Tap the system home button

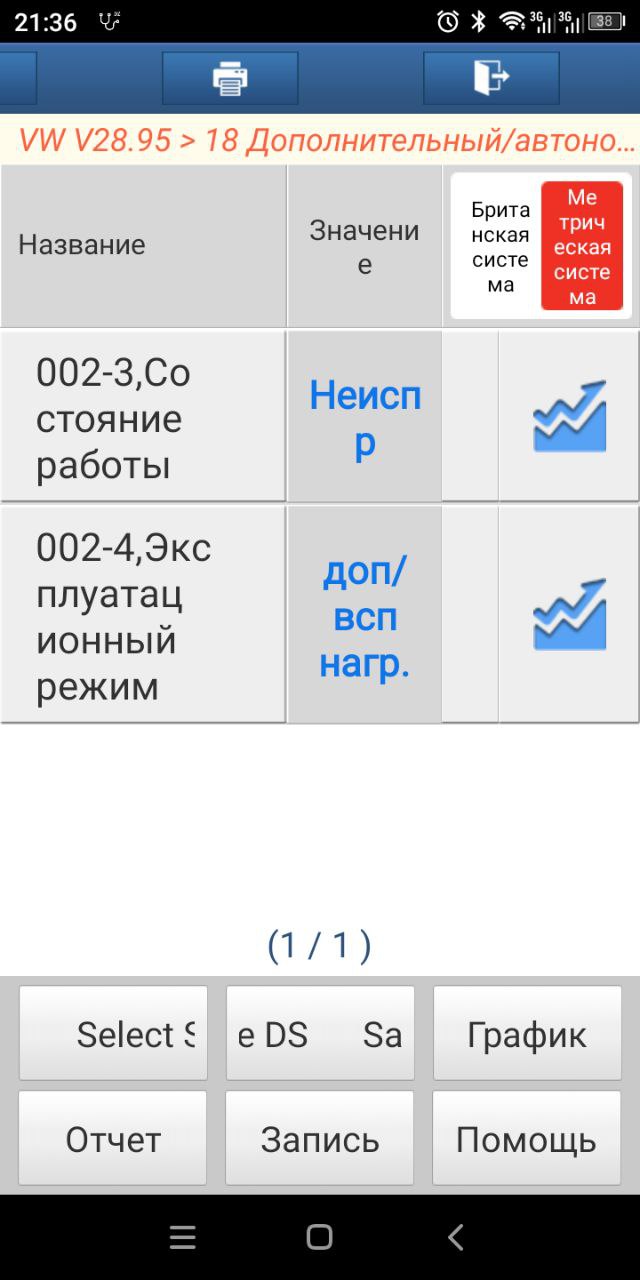(x=319, y=1237)
